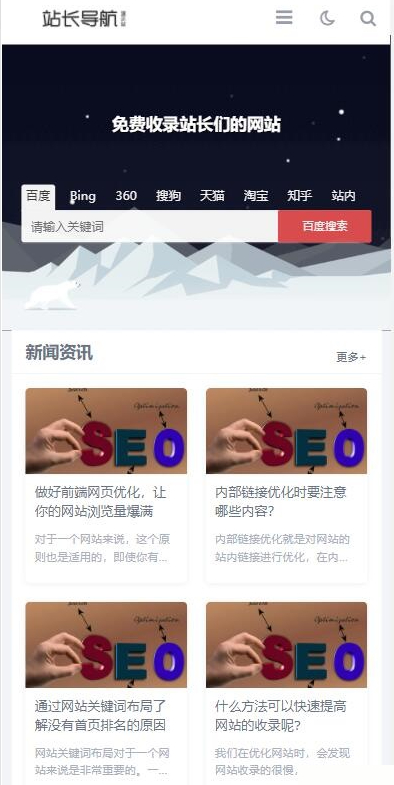Switch to the 淘宝 search tab
This screenshot has width=394, height=785.
[x=256, y=196]
